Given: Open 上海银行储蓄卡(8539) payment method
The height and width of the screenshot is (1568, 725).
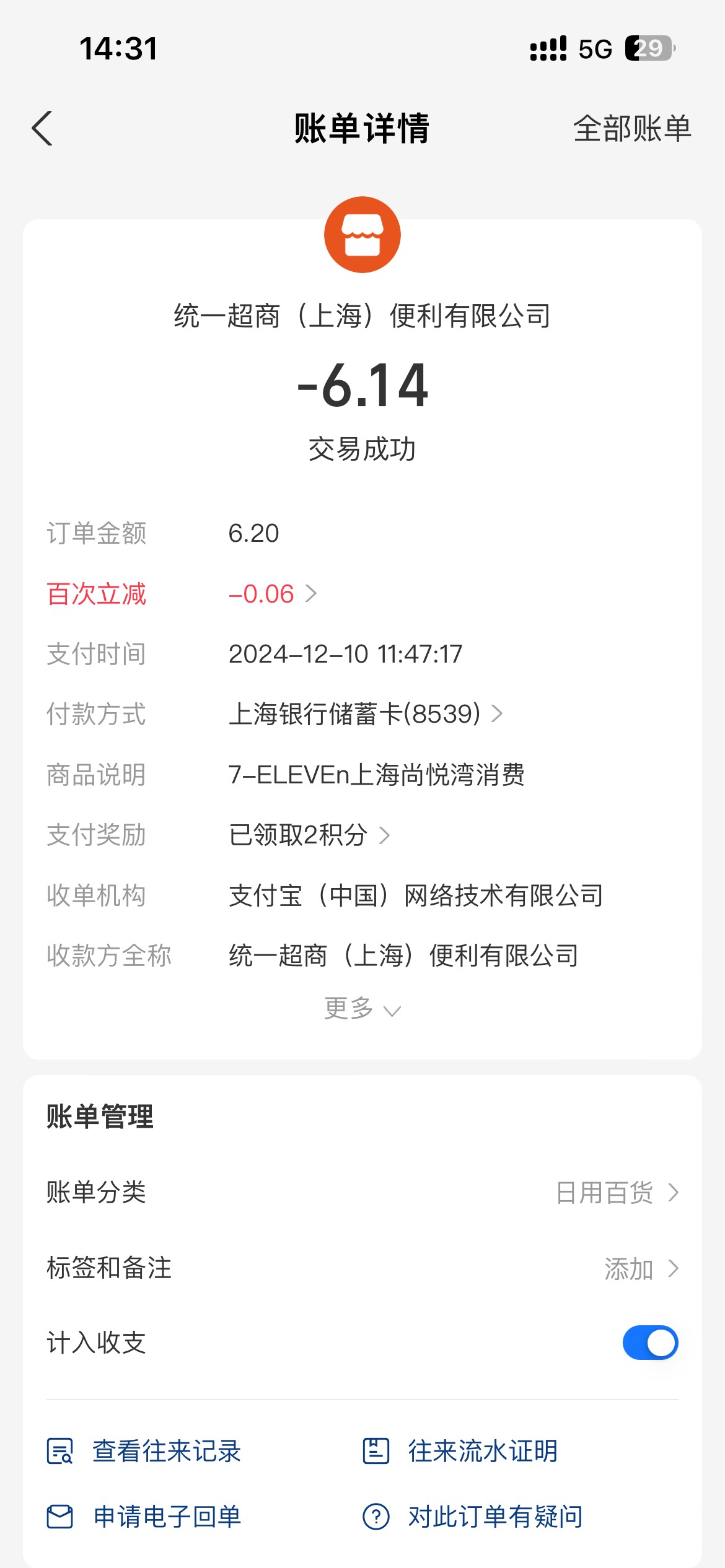Looking at the screenshot, I should point(366,714).
